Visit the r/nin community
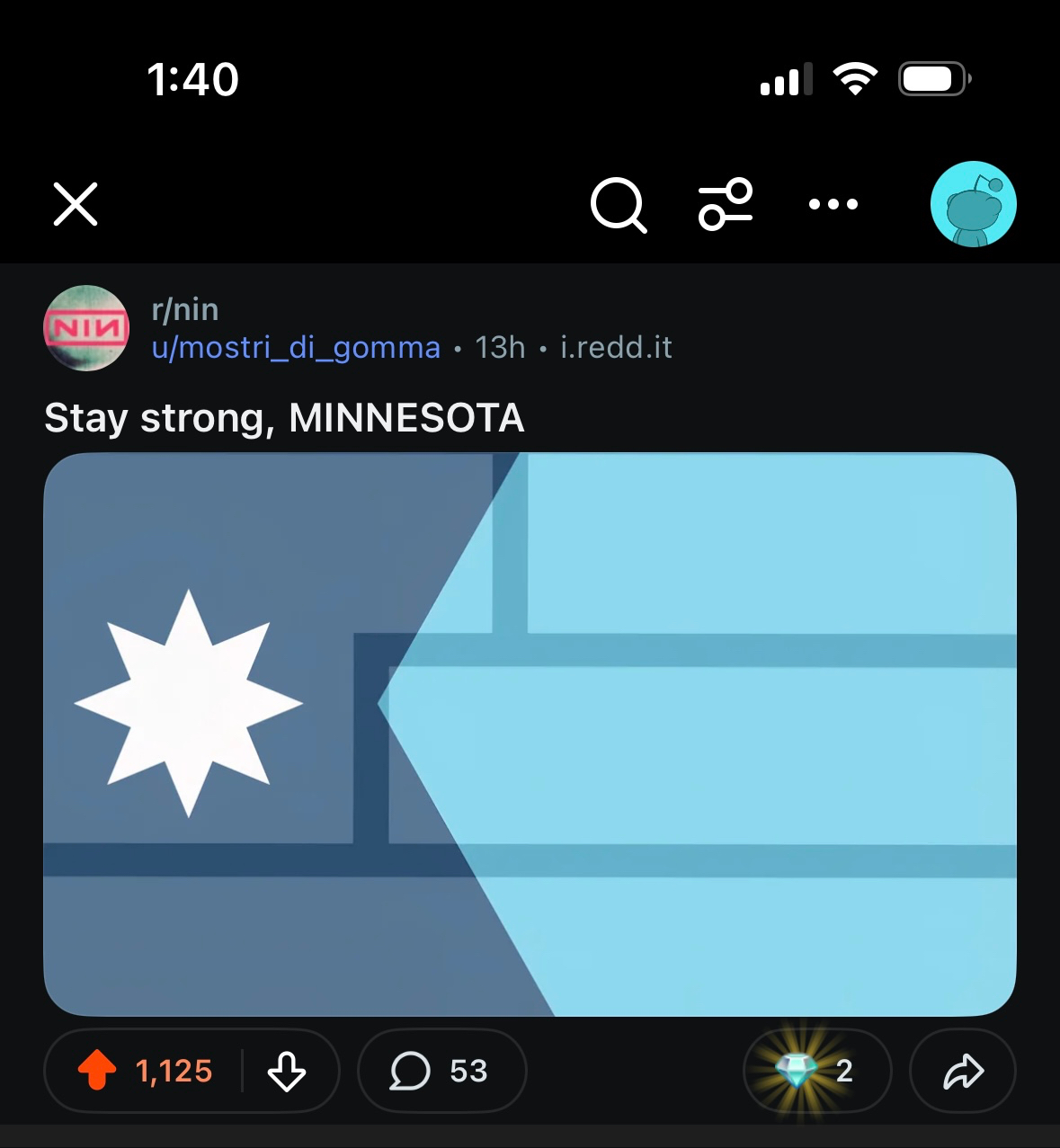This screenshot has height=1148, width=1060. pos(185,309)
